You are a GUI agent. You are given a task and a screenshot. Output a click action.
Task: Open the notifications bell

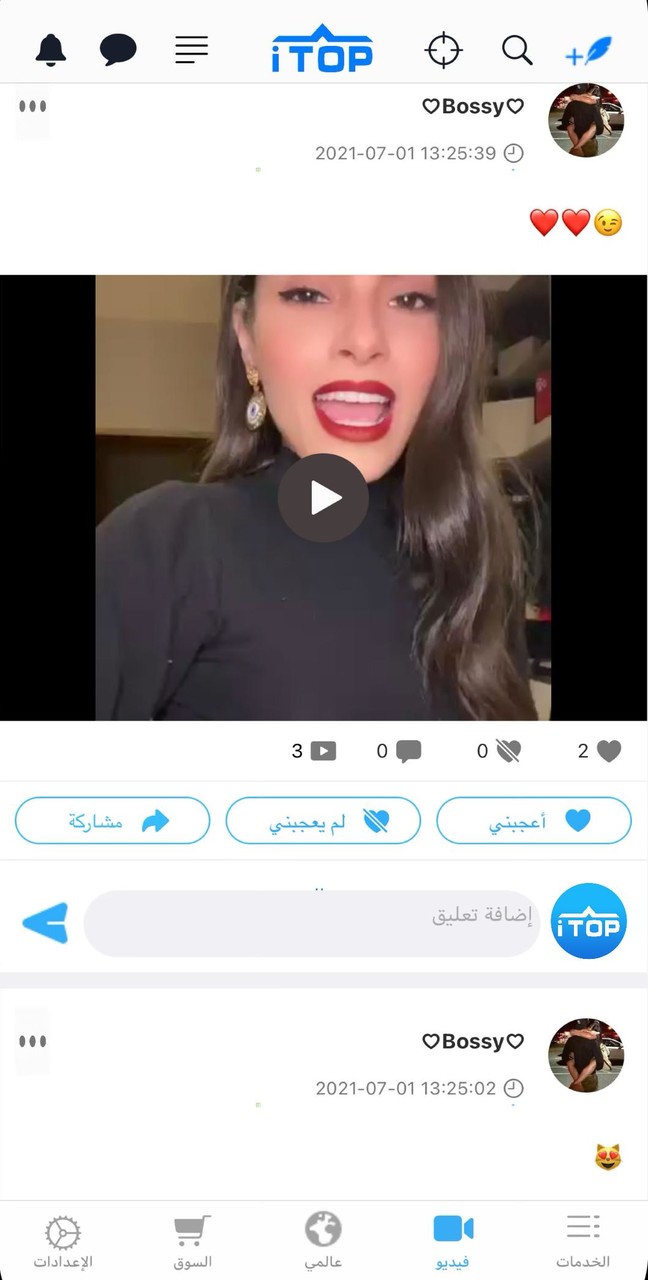tap(51, 49)
